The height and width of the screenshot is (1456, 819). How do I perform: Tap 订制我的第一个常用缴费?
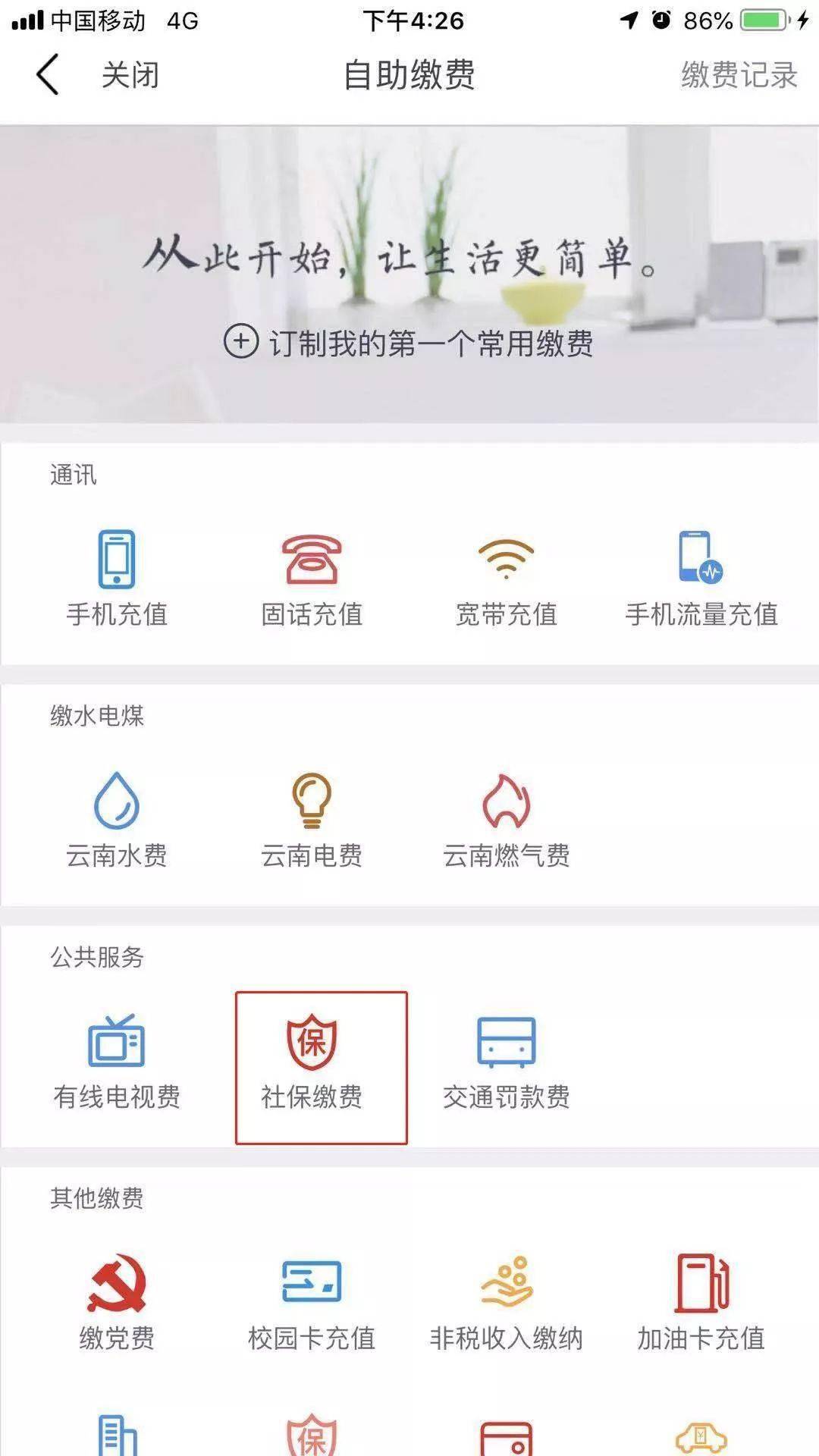click(409, 343)
